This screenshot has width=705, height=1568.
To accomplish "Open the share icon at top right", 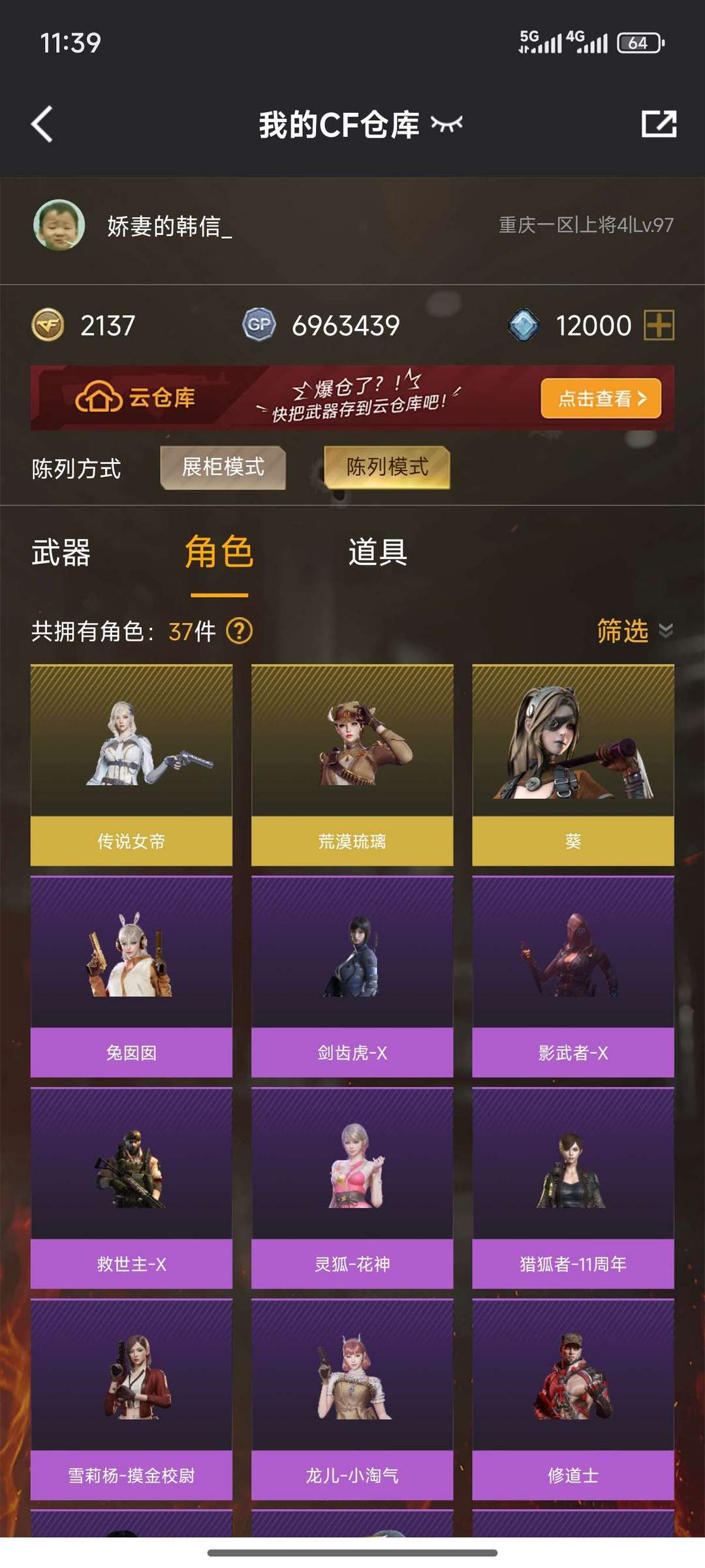I will click(659, 124).
